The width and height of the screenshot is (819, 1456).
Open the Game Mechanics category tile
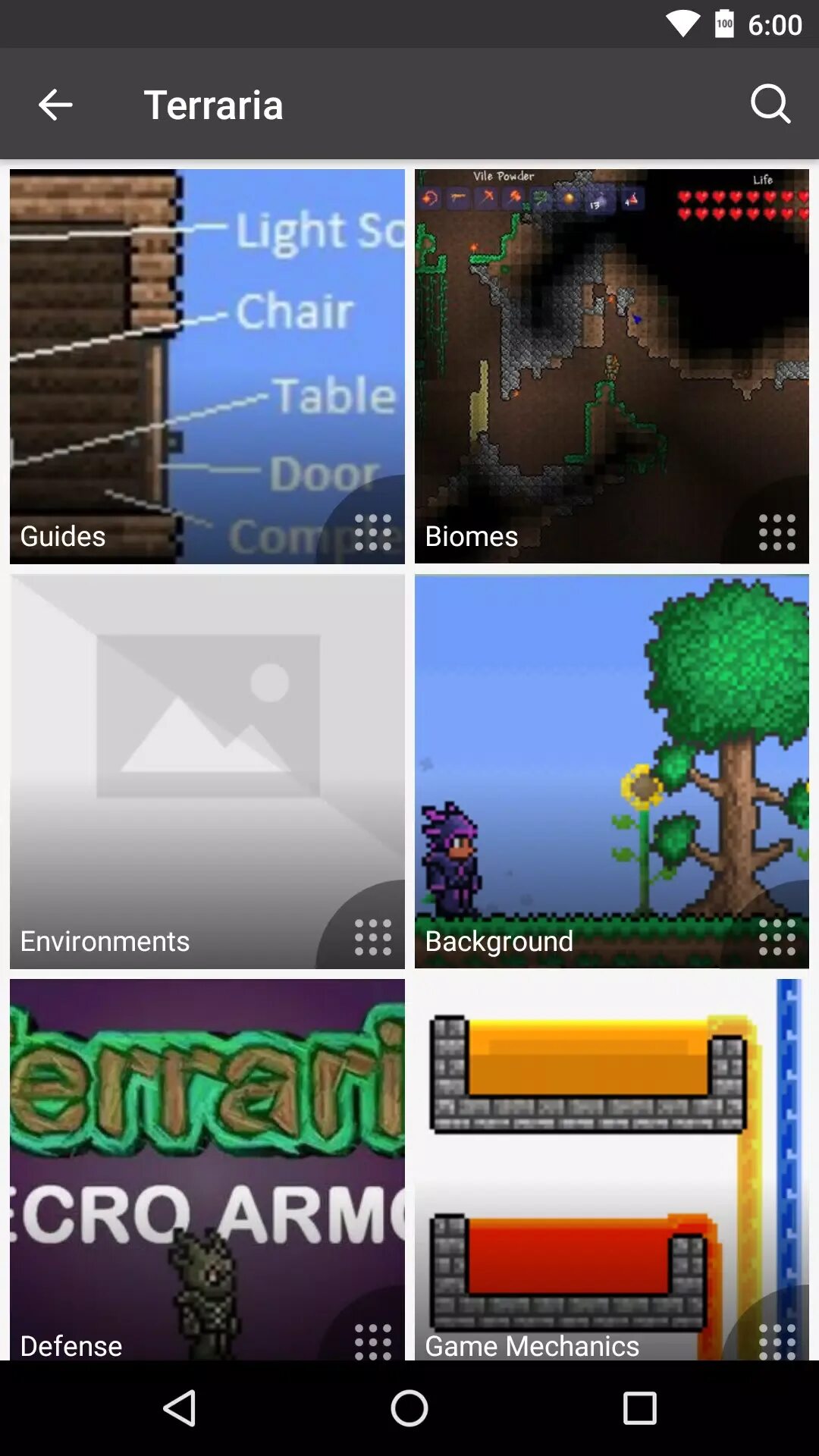tap(612, 1169)
